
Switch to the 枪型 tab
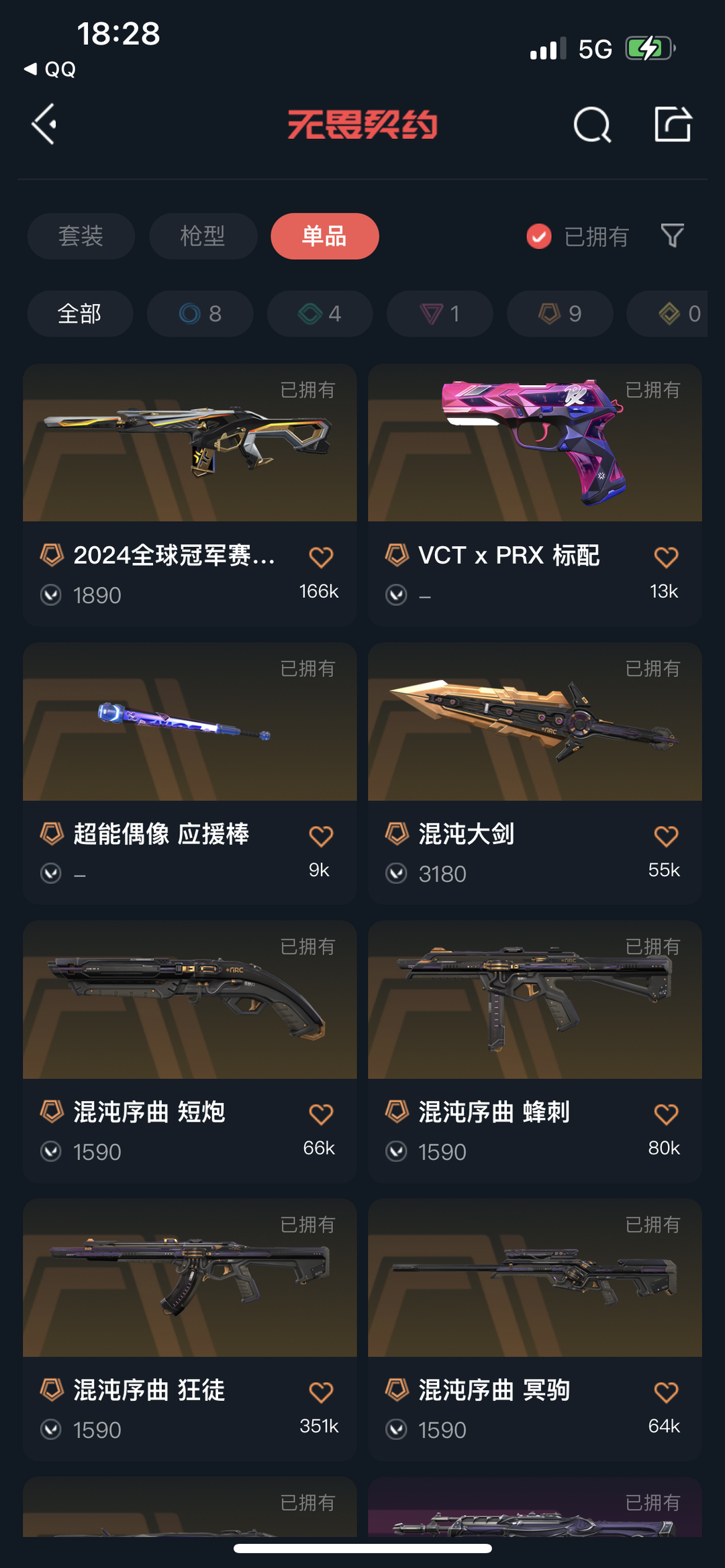click(x=203, y=236)
